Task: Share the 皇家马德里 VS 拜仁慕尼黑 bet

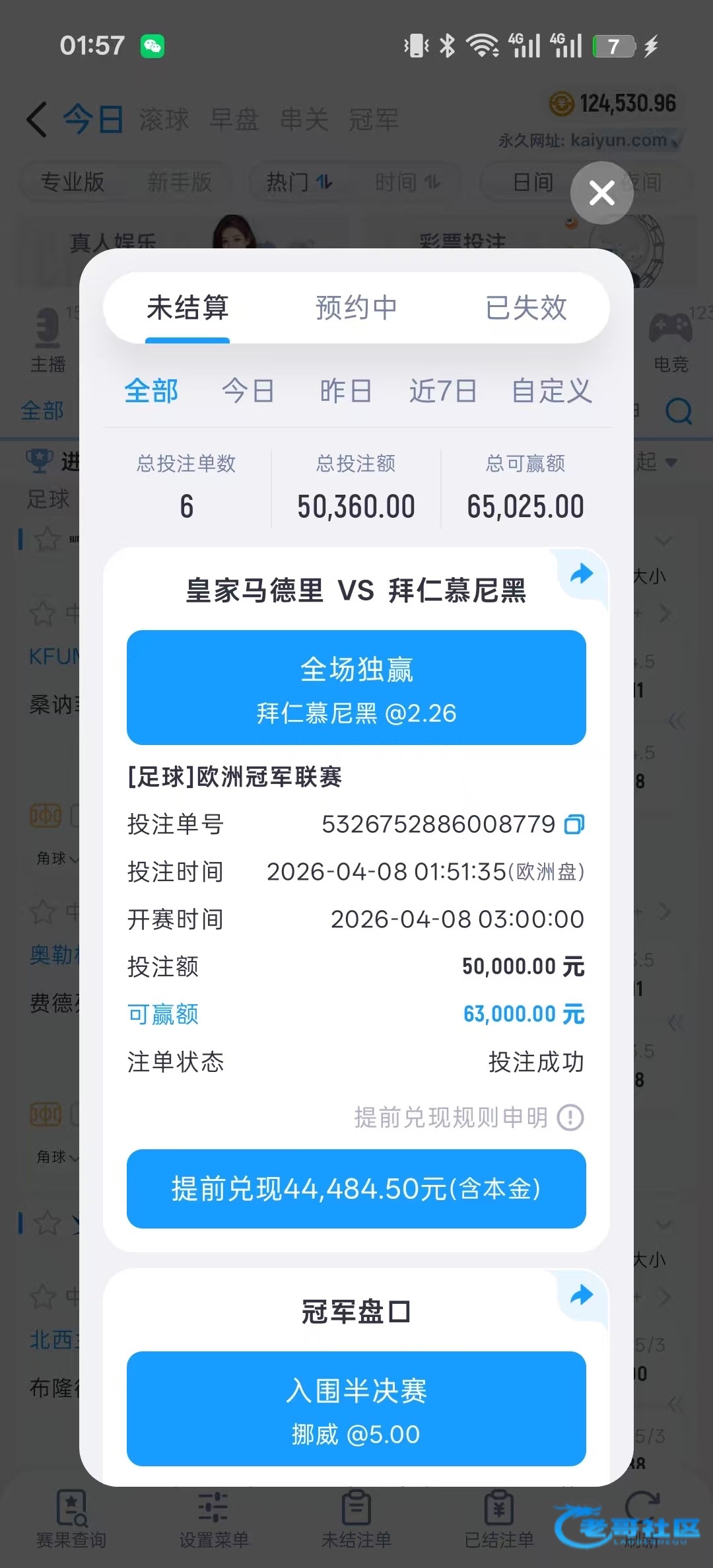Action: click(582, 573)
